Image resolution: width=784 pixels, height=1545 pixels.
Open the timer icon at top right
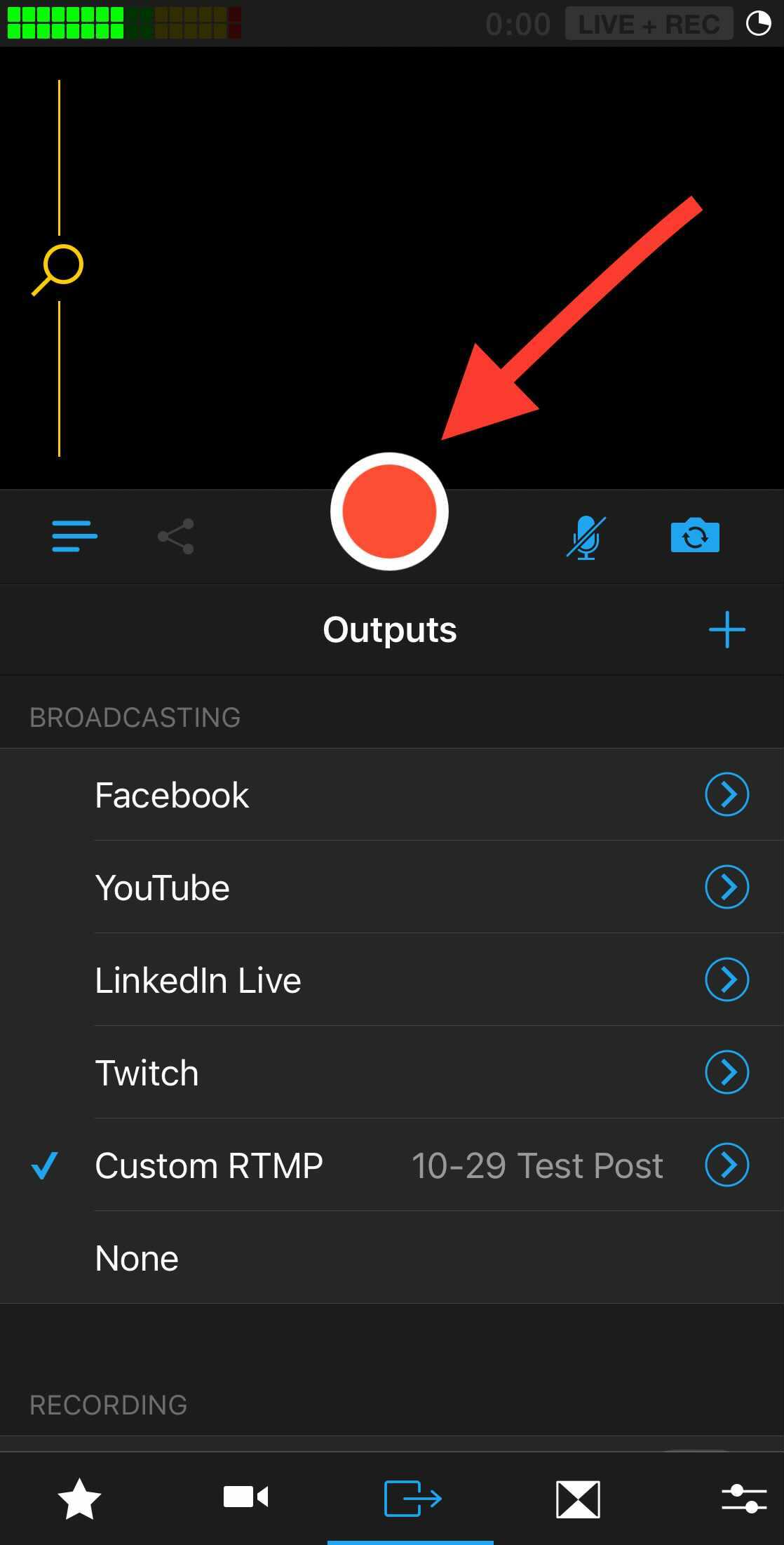pos(758,24)
